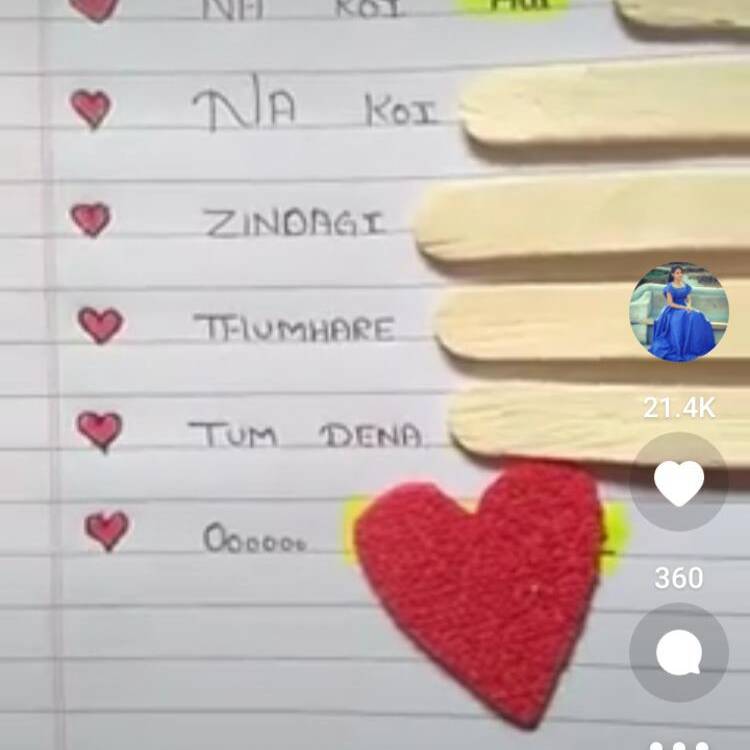750x750 pixels.
Task: Open the three-dot more options
Action: coord(679,744)
